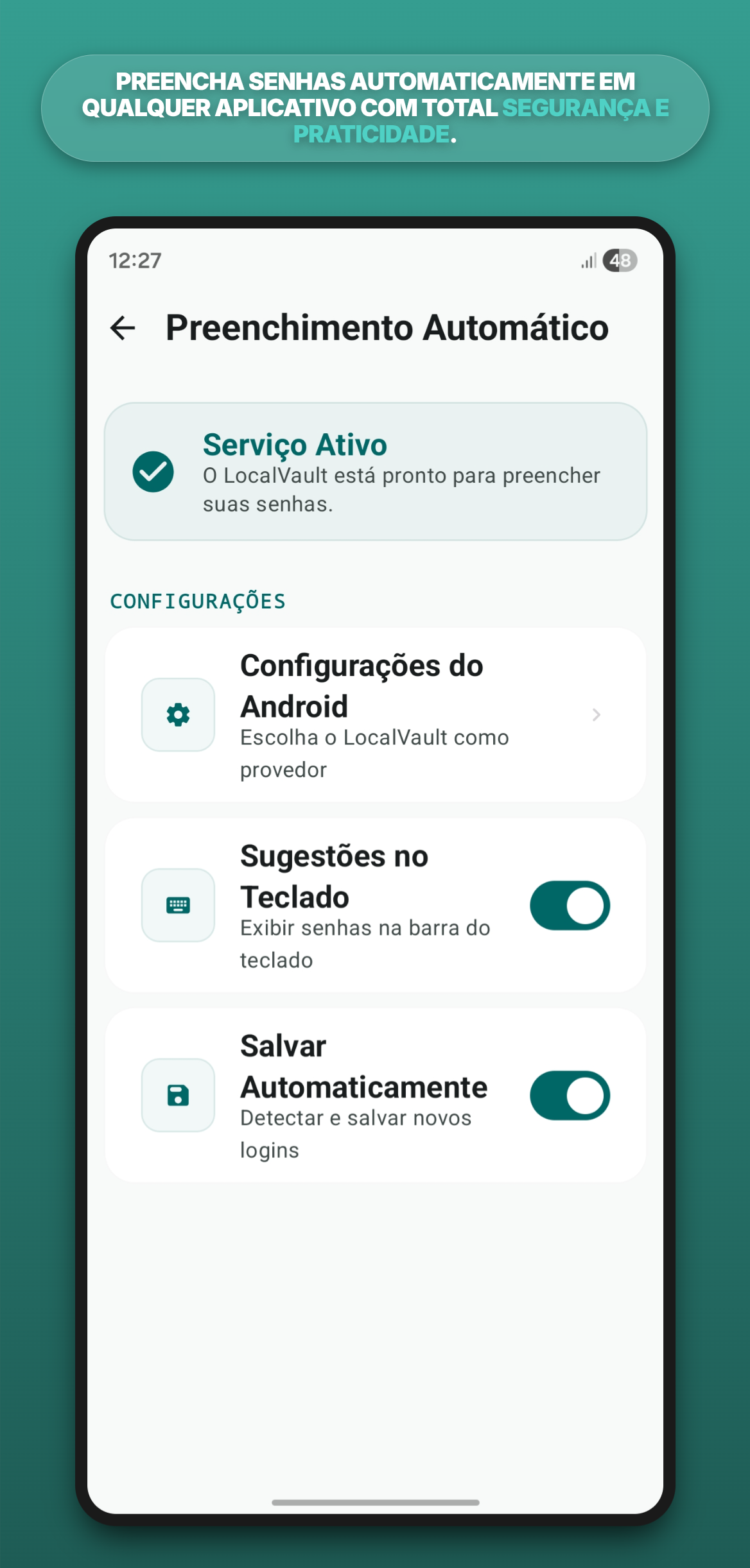Screen dimensions: 750x1568
Task: Select the keyboard icon next to Sugestões no Teclado
Action: 178,904
